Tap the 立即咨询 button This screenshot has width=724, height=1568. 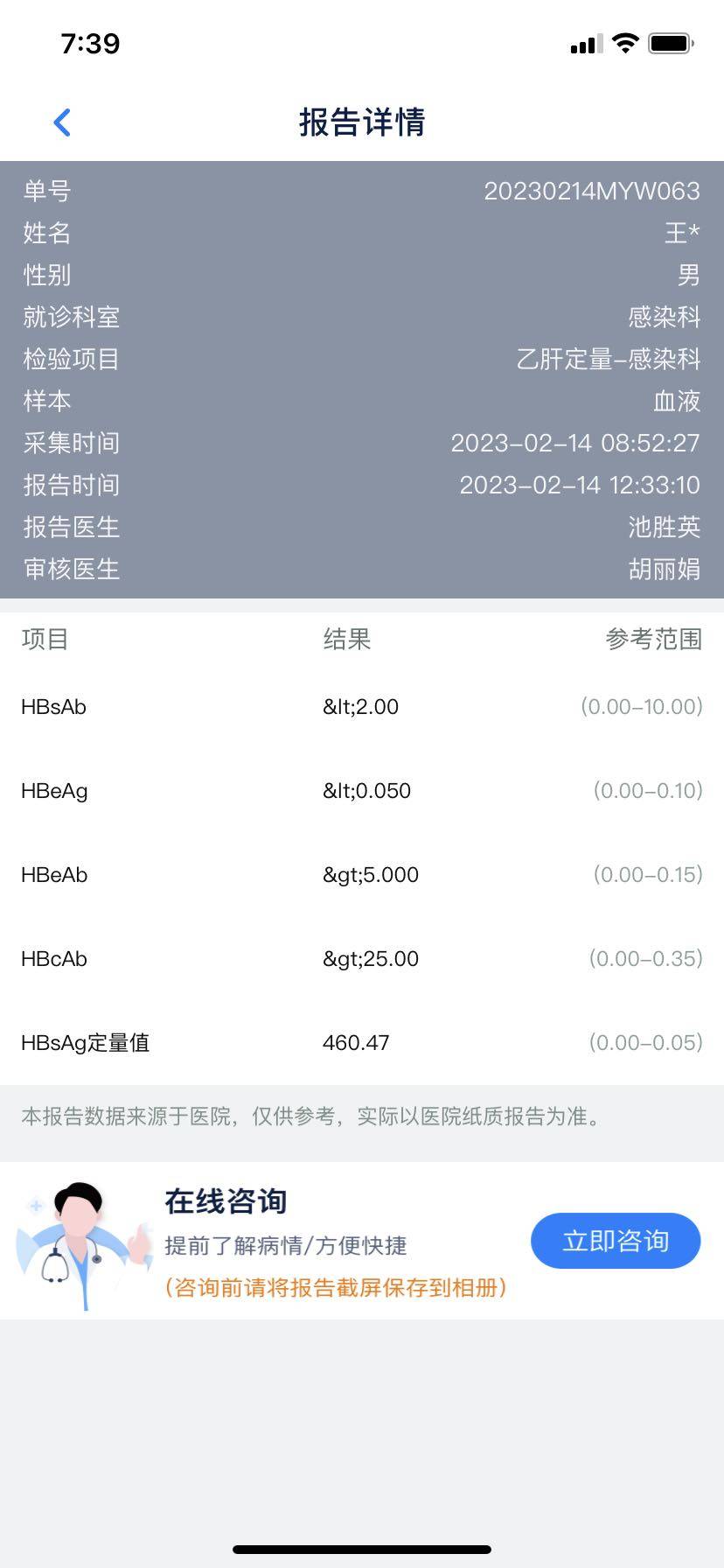(616, 1241)
